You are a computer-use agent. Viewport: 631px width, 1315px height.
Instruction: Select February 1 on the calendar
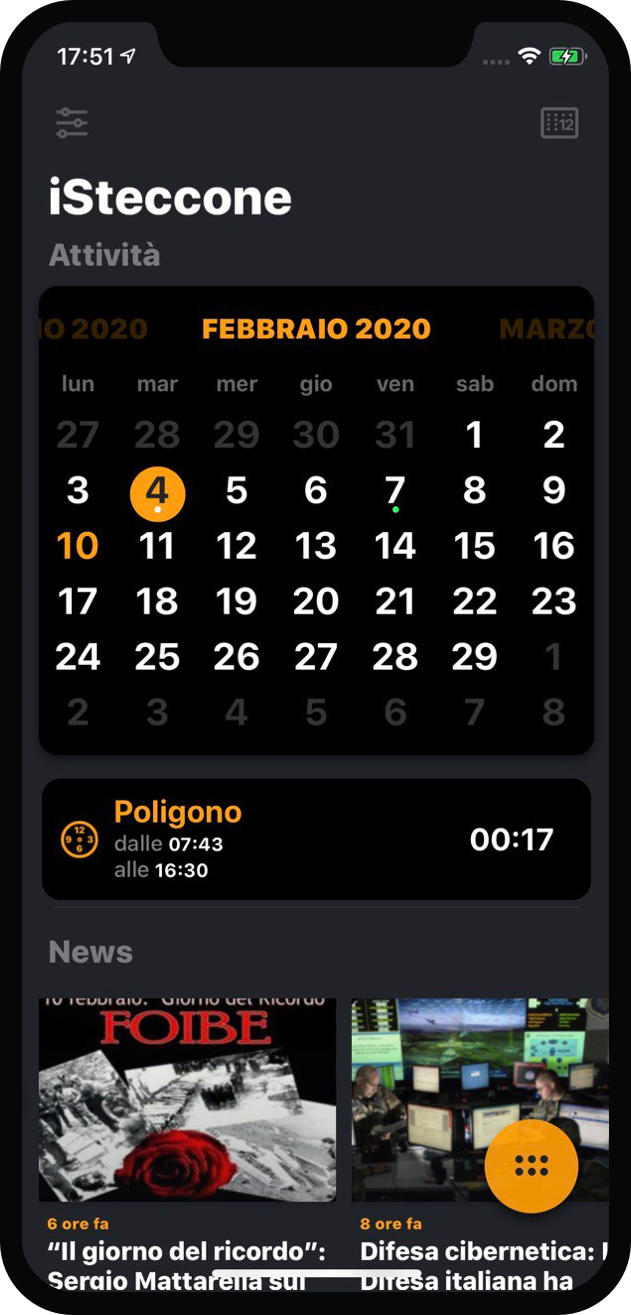pyautogui.click(x=474, y=436)
